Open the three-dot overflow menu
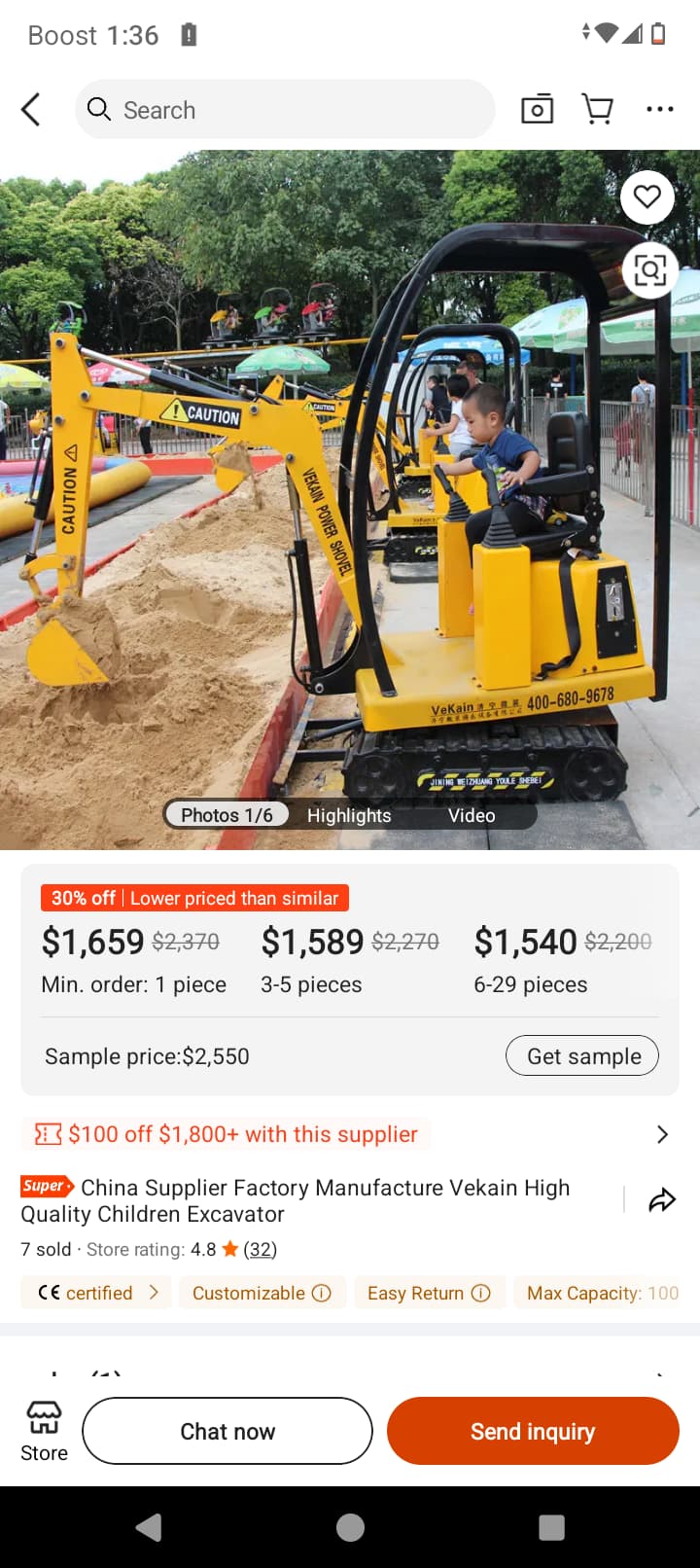700x1568 pixels. (x=659, y=110)
